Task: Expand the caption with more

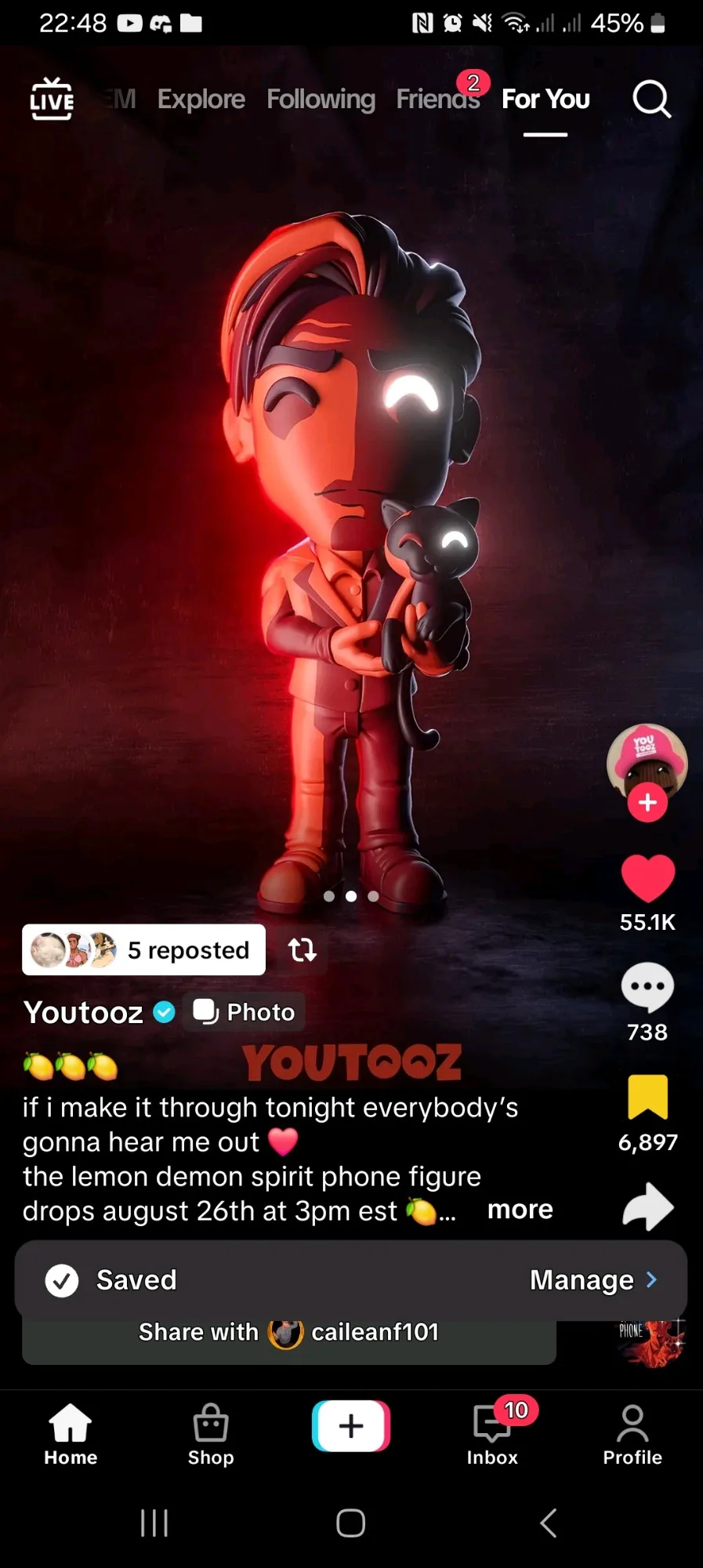Action: pyautogui.click(x=520, y=1210)
